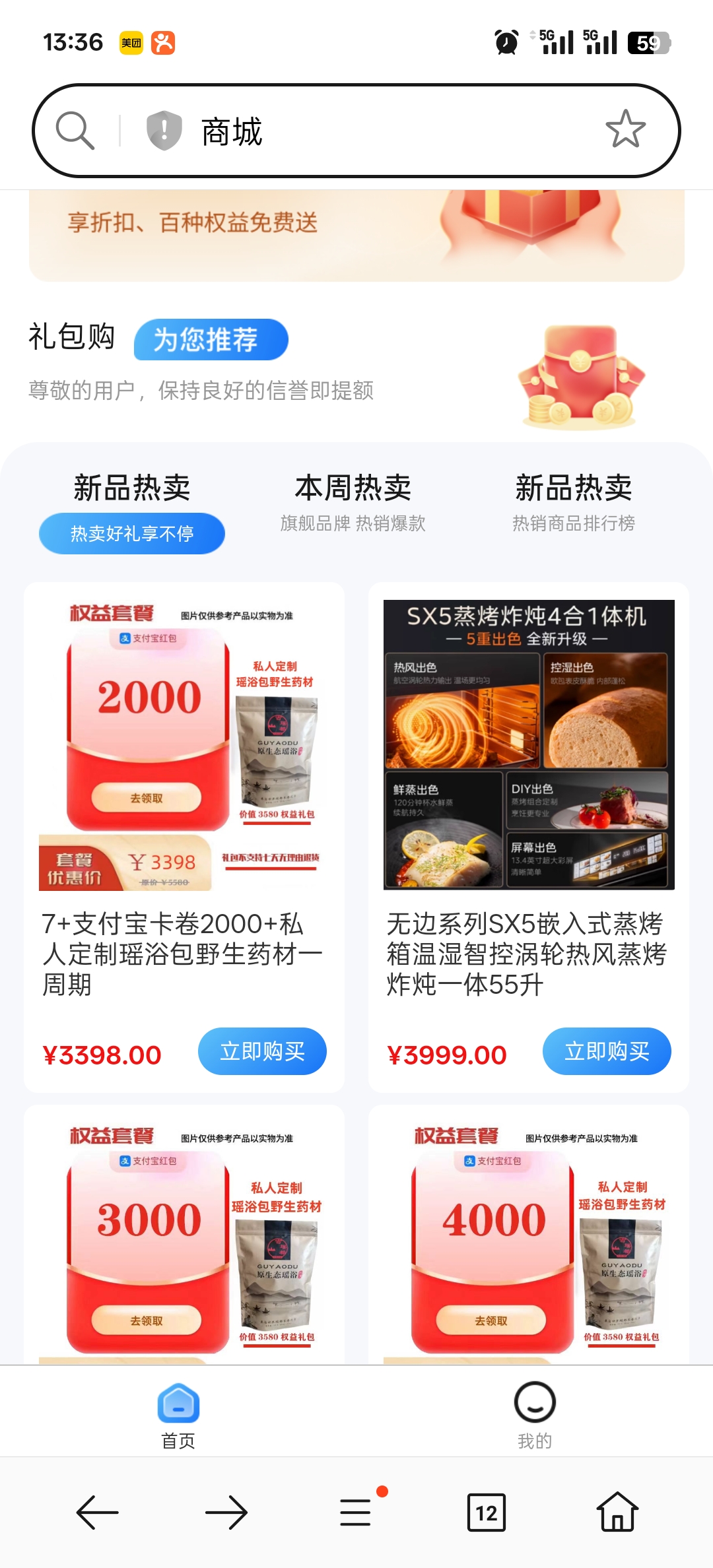The image size is (713, 1568).
Task: Buy the ¥3999.00 steam oven with 立即购买
Action: (x=607, y=1051)
